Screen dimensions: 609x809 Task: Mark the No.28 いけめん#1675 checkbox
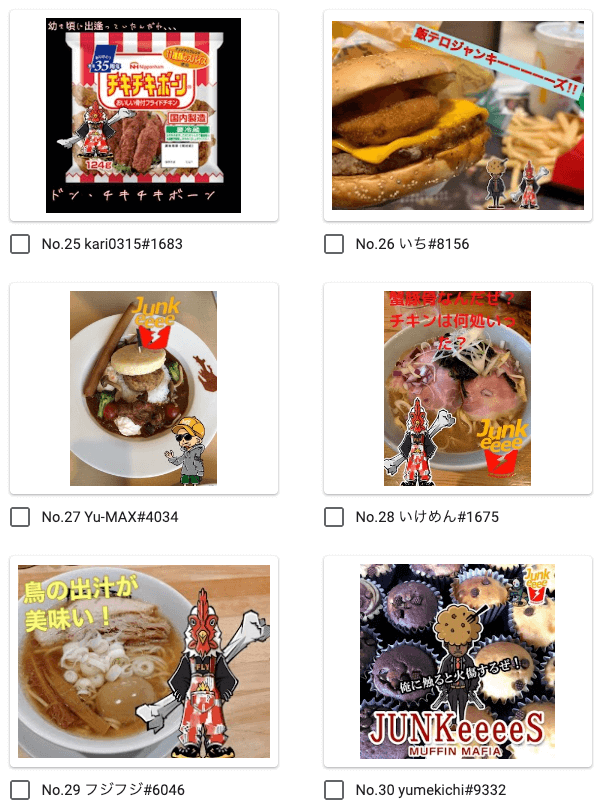click(x=334, y=517)
